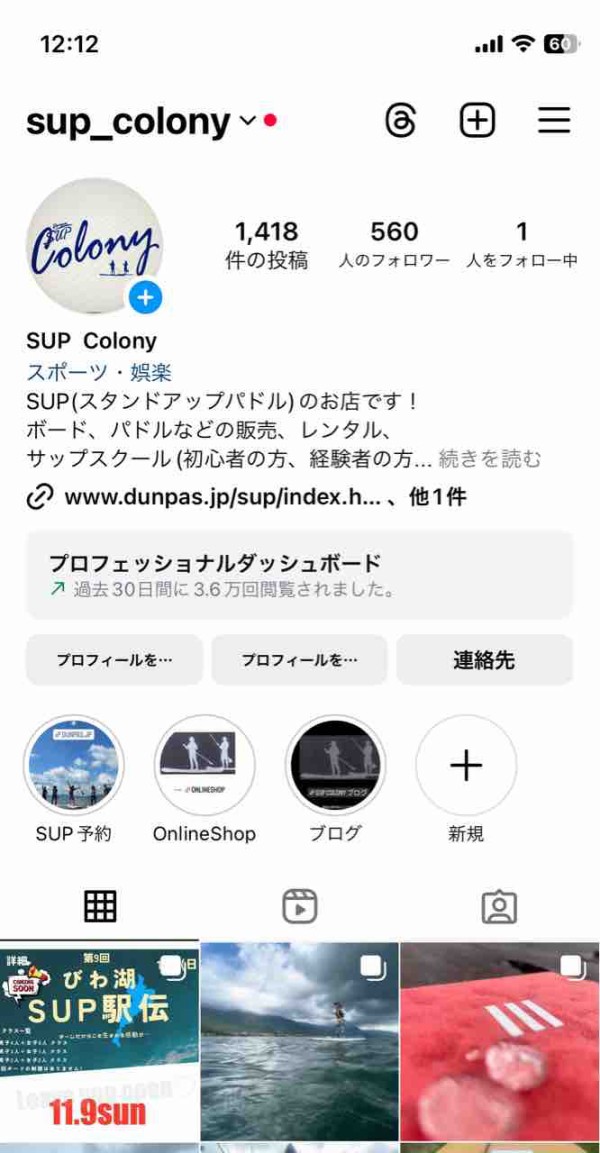600x1153 pixels.
Task: Open the スポーツ・娯楽 category link
Action: [x=99, y=372]
